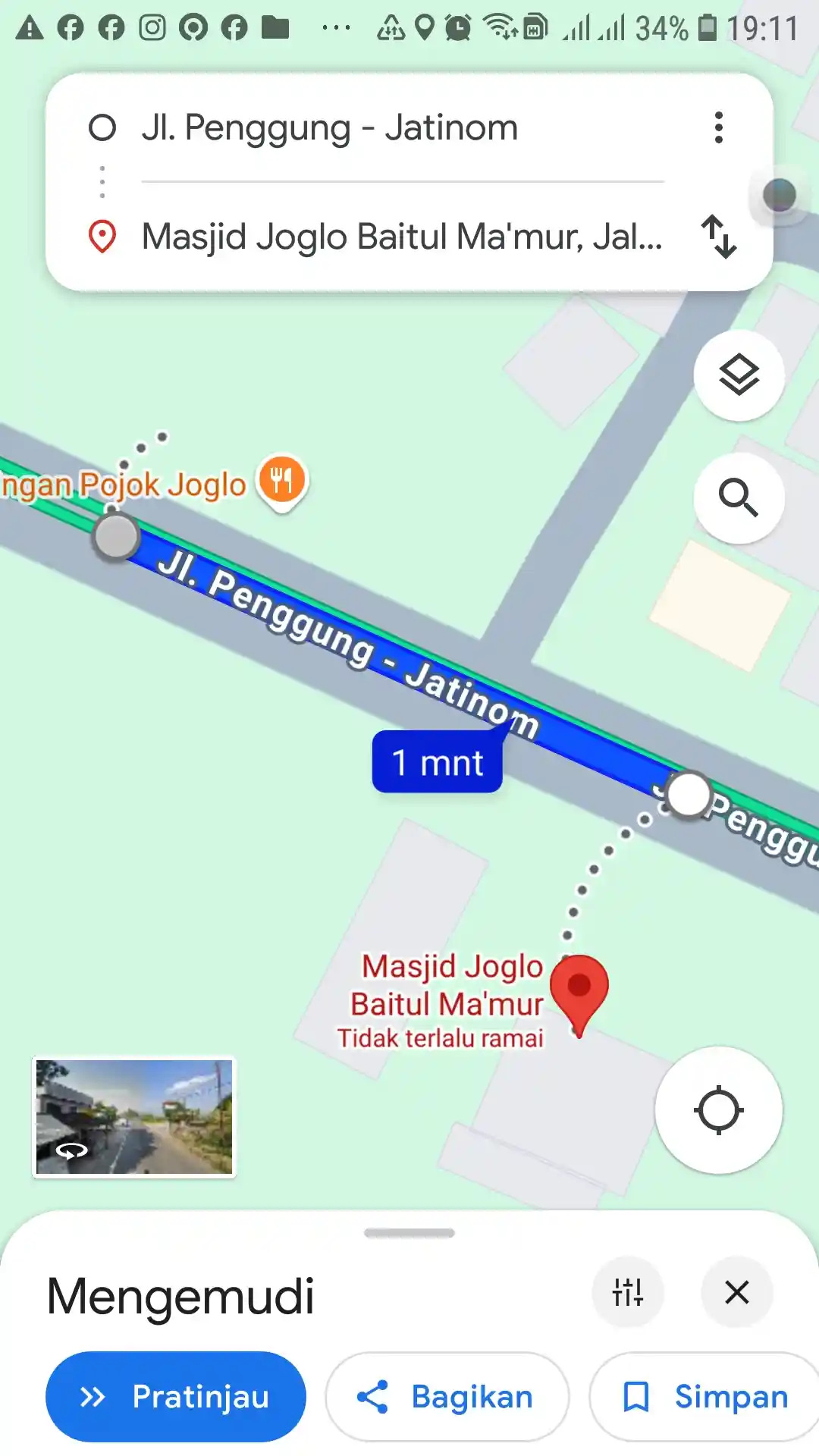Edit the destination Masjid Joglo Baitul Ma'mur
This screenshot has width=819, height=1456.
[x=402, y=237]
